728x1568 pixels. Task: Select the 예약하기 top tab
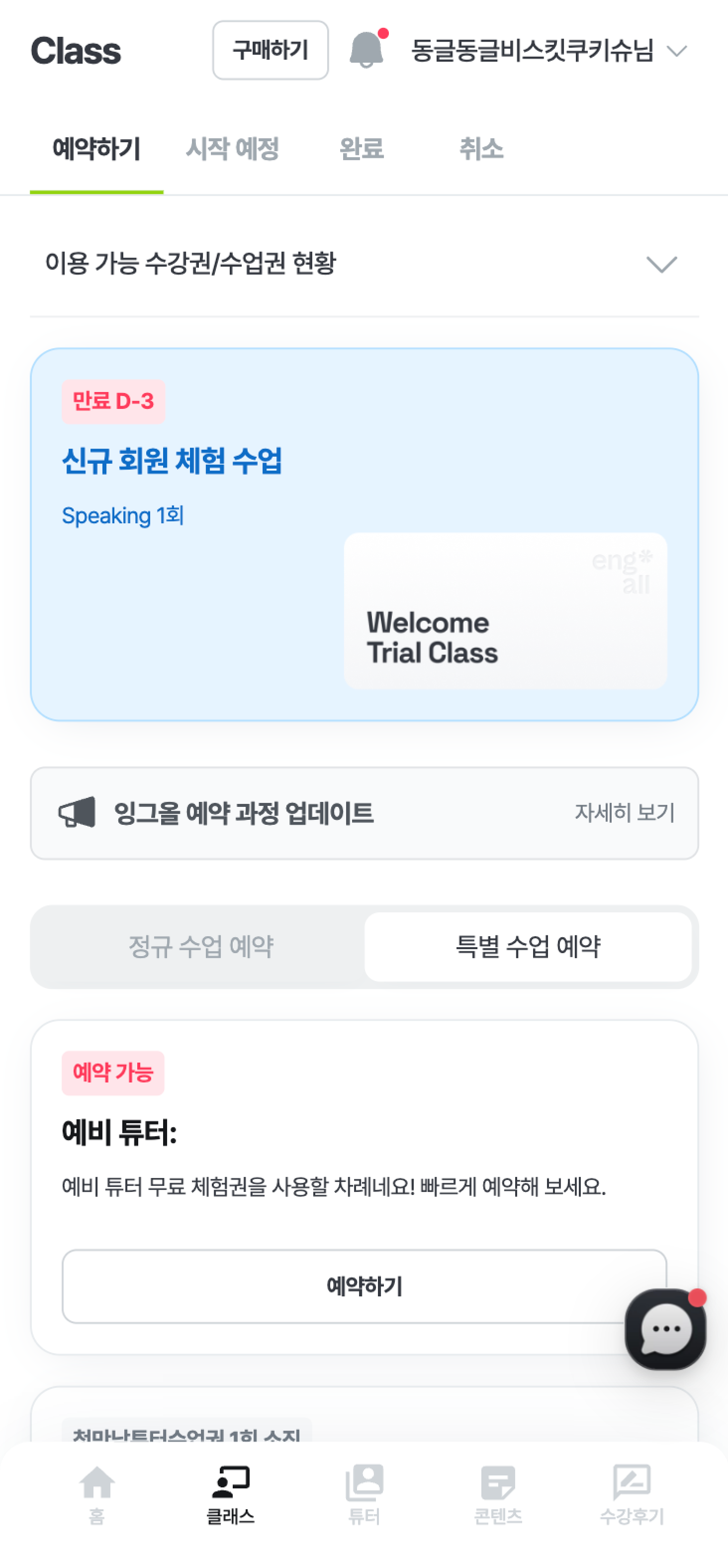coord(96,149)
